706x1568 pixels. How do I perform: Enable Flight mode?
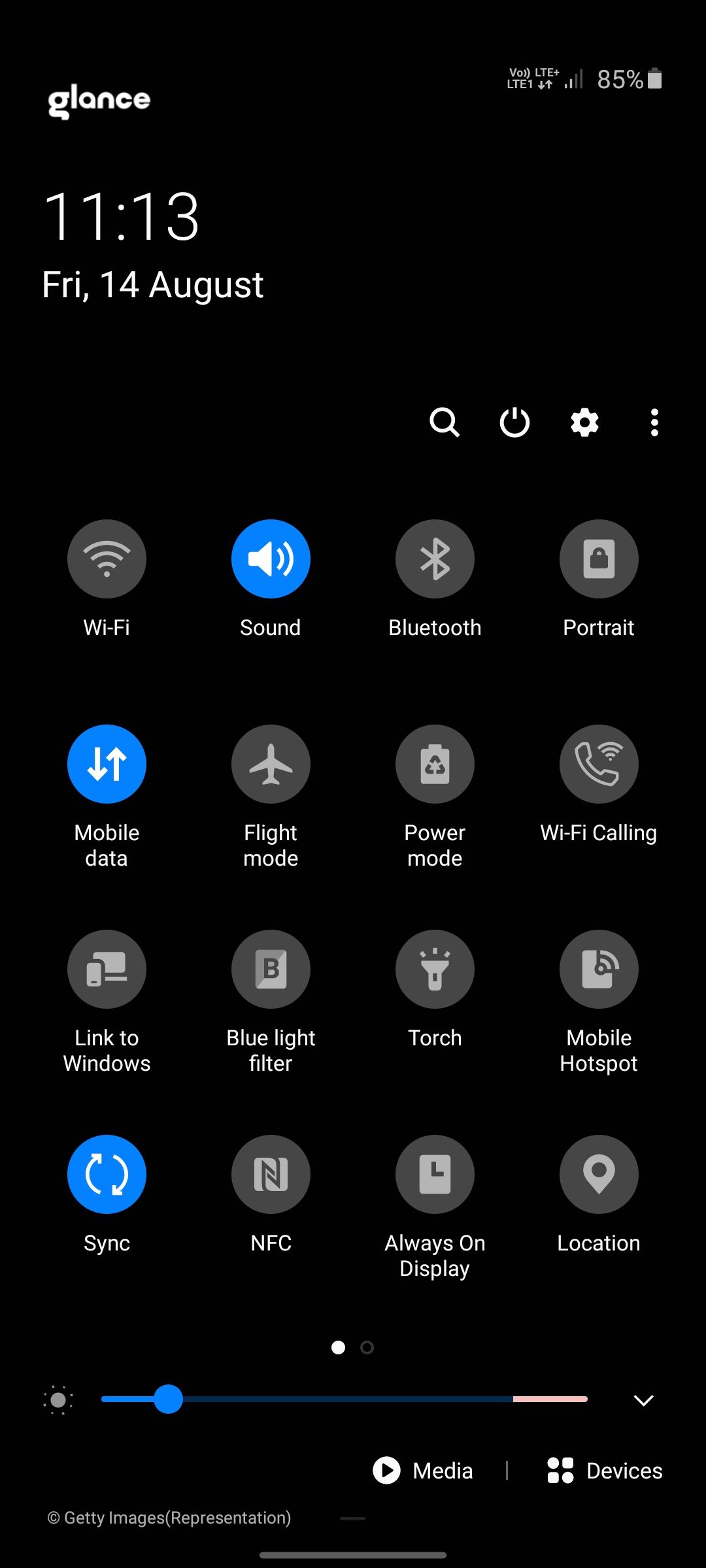click(271, 764)
